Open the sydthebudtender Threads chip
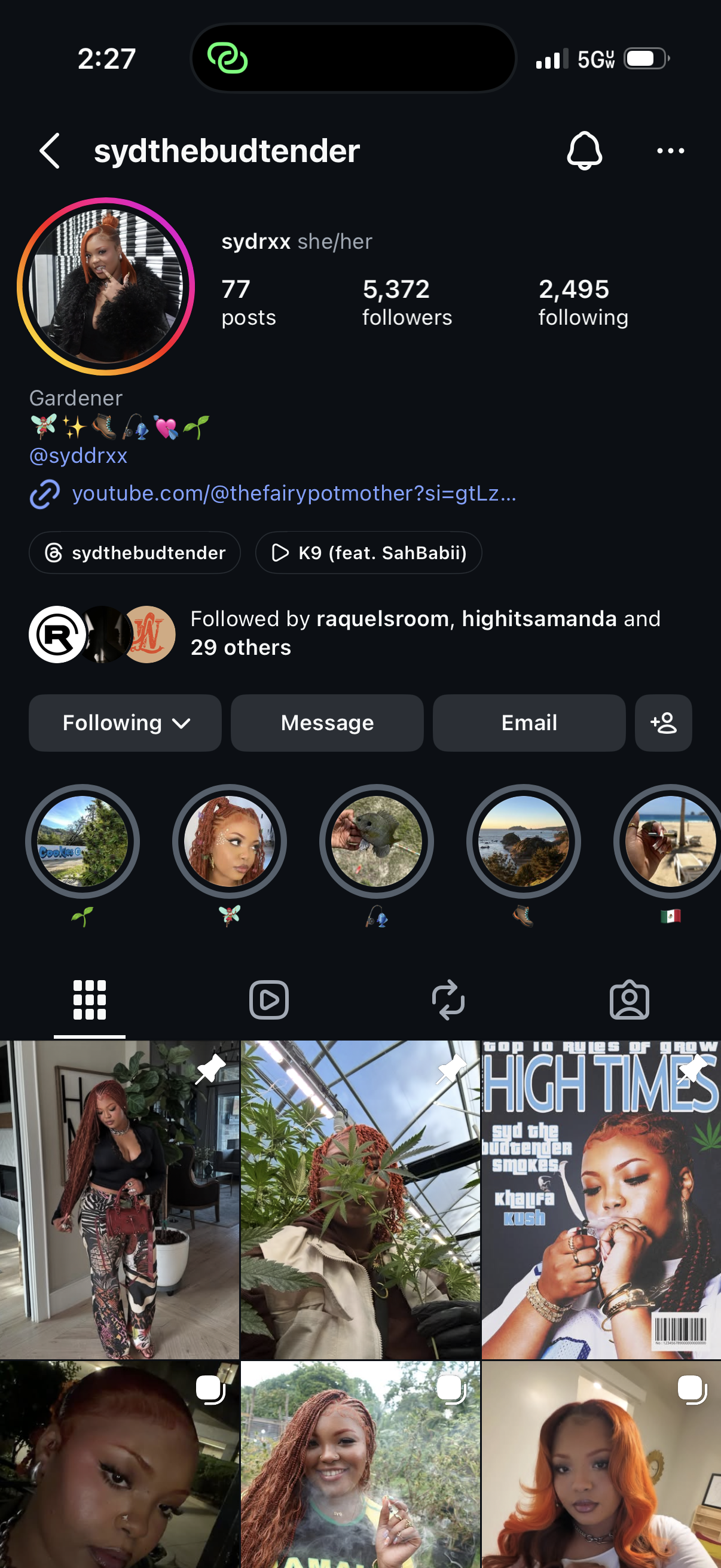This screenshot has width=721, height=1568. [x=135, y=553]
